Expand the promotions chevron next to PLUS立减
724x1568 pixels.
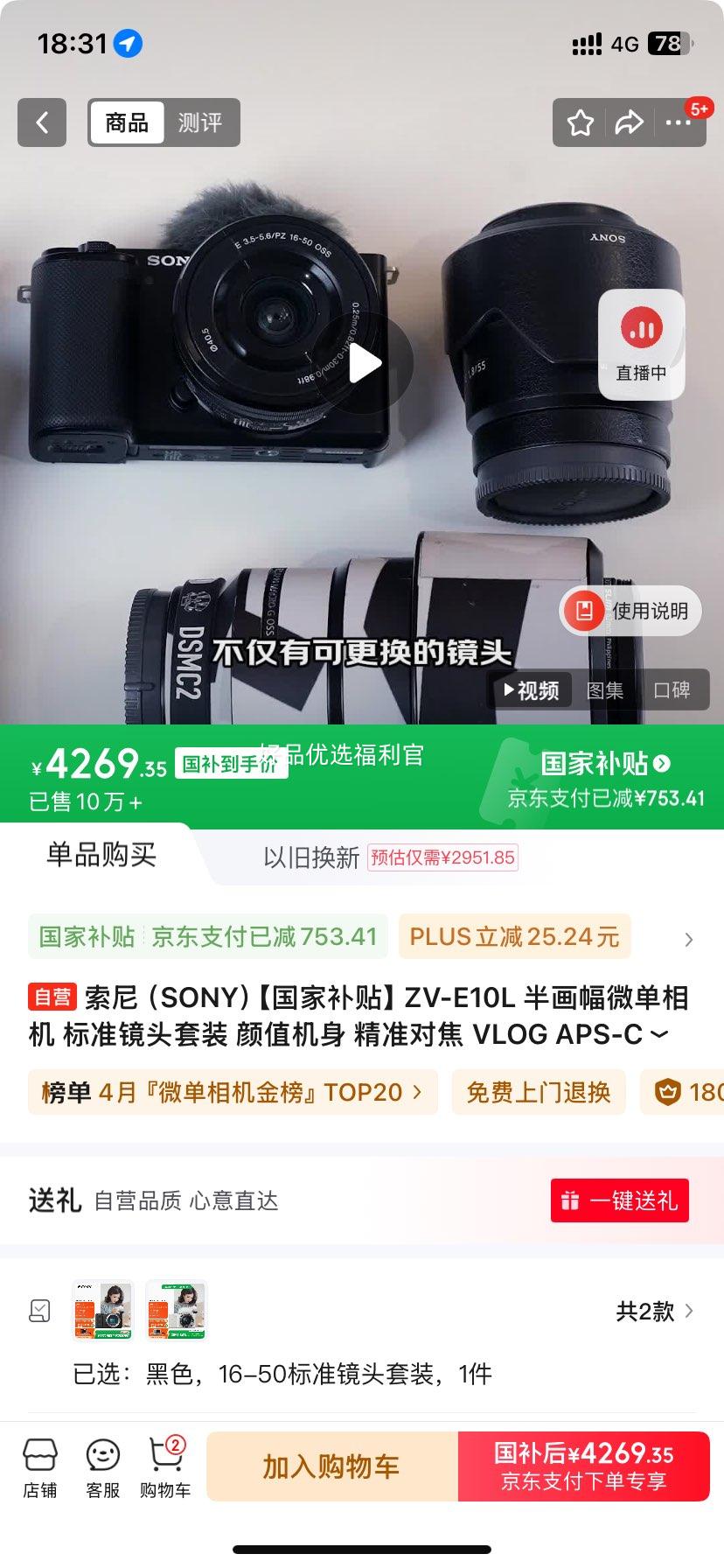click(x=689, y=937)
